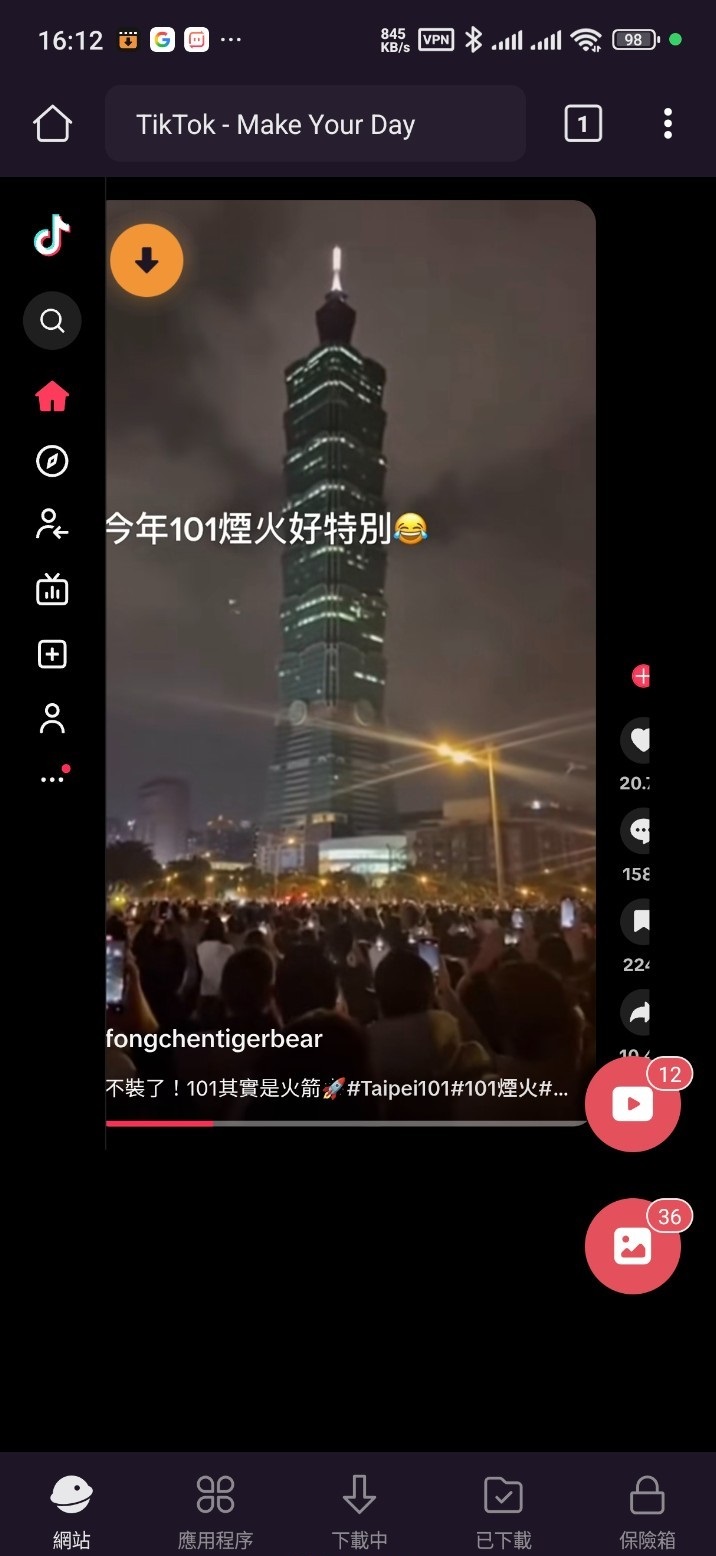Open the detected images list with 36 items
Viewport: 716px width, 1556px height.
(x=632, y=1246)
